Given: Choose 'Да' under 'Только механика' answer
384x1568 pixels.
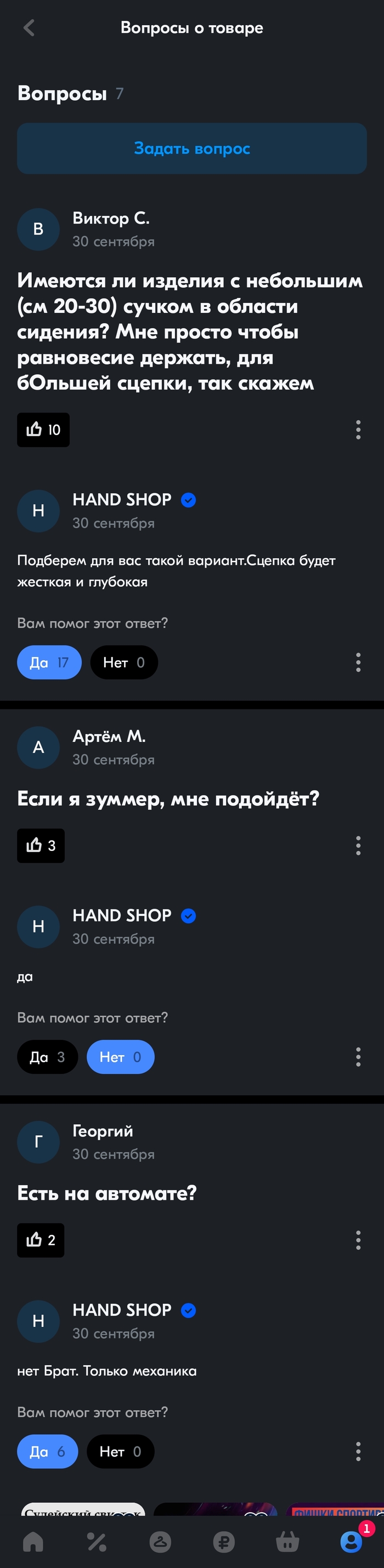Looking at the screenshot, I should (47, 1451).
